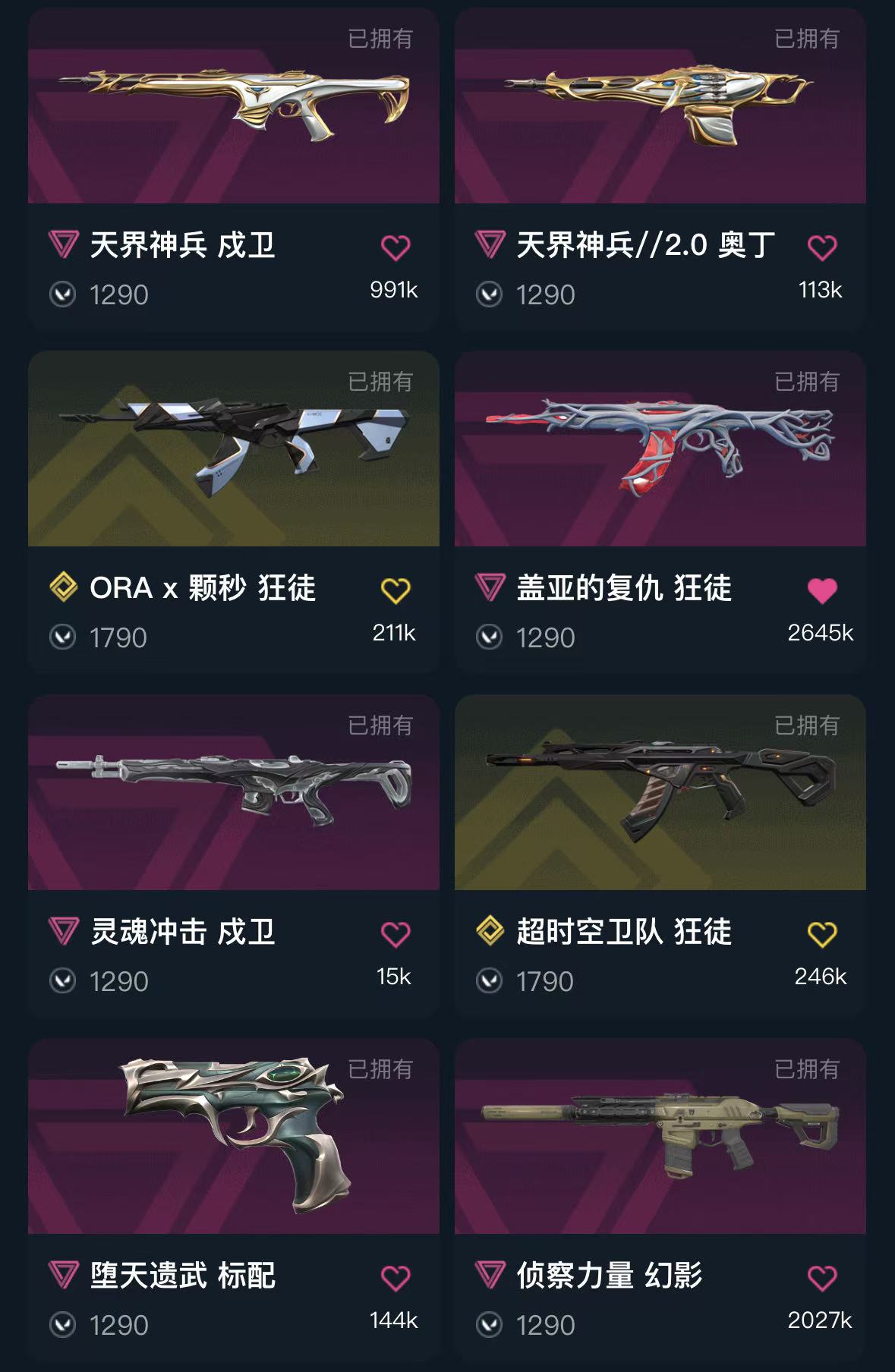Screen dimensions: 895x1372
Task: Open the 天界神兵//2.0 奥丁 skin card
Action: tap(660, 106)
